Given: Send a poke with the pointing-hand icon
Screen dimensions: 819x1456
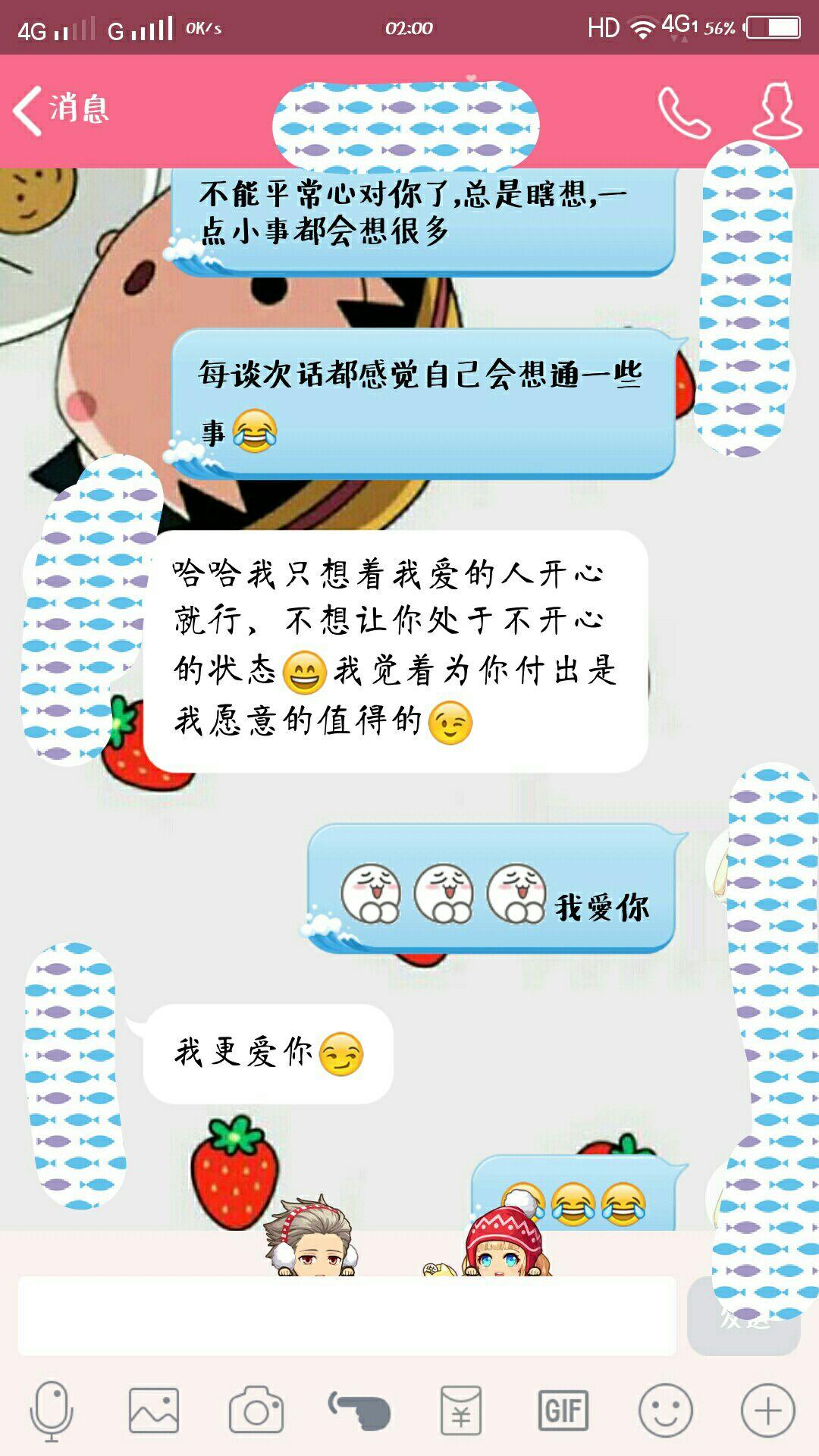Looking at the screenshot, I should click(359, 1410).
